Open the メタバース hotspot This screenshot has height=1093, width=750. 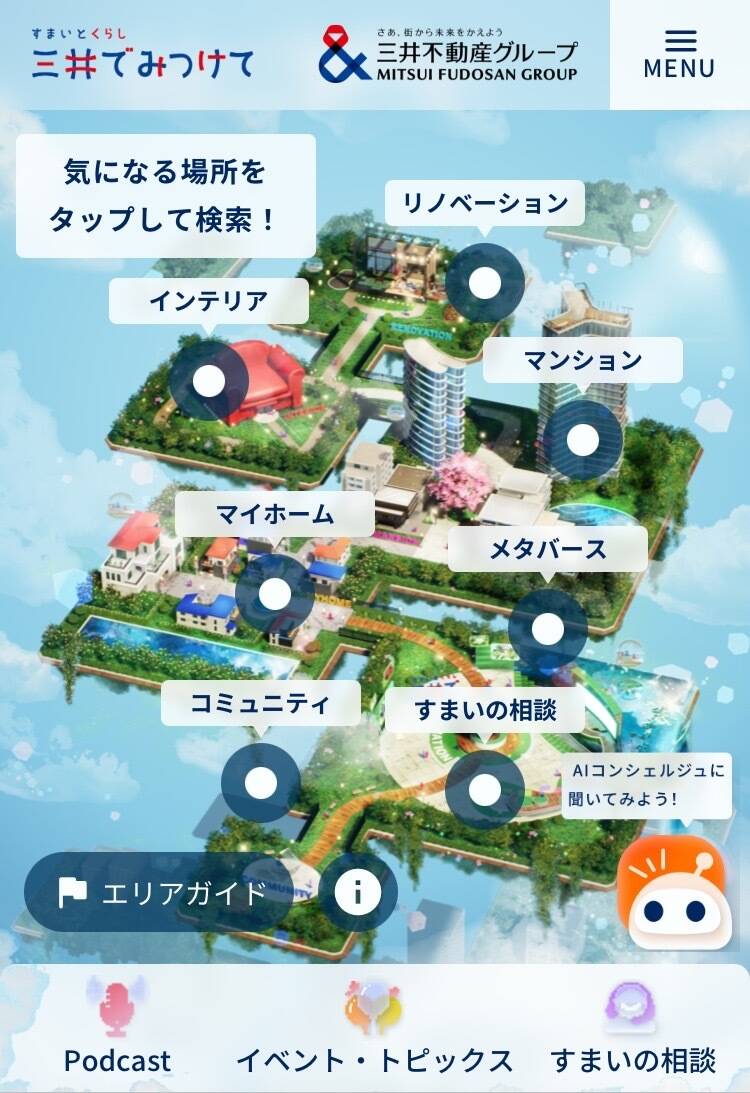(547, 629)
